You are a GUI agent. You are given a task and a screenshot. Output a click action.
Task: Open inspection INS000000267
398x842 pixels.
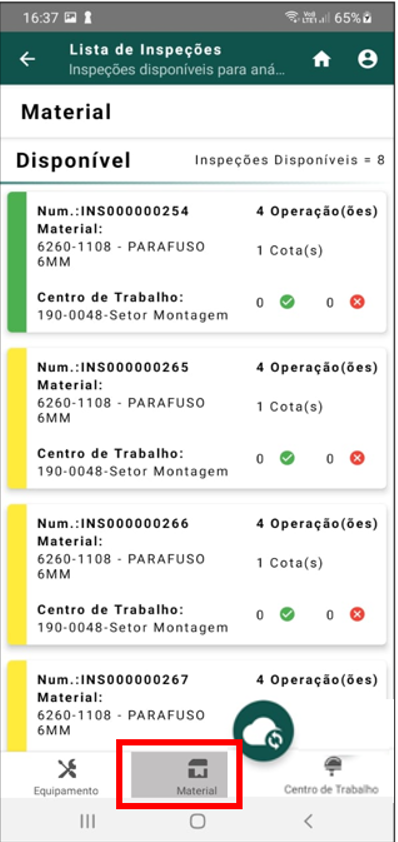[197, 705]
